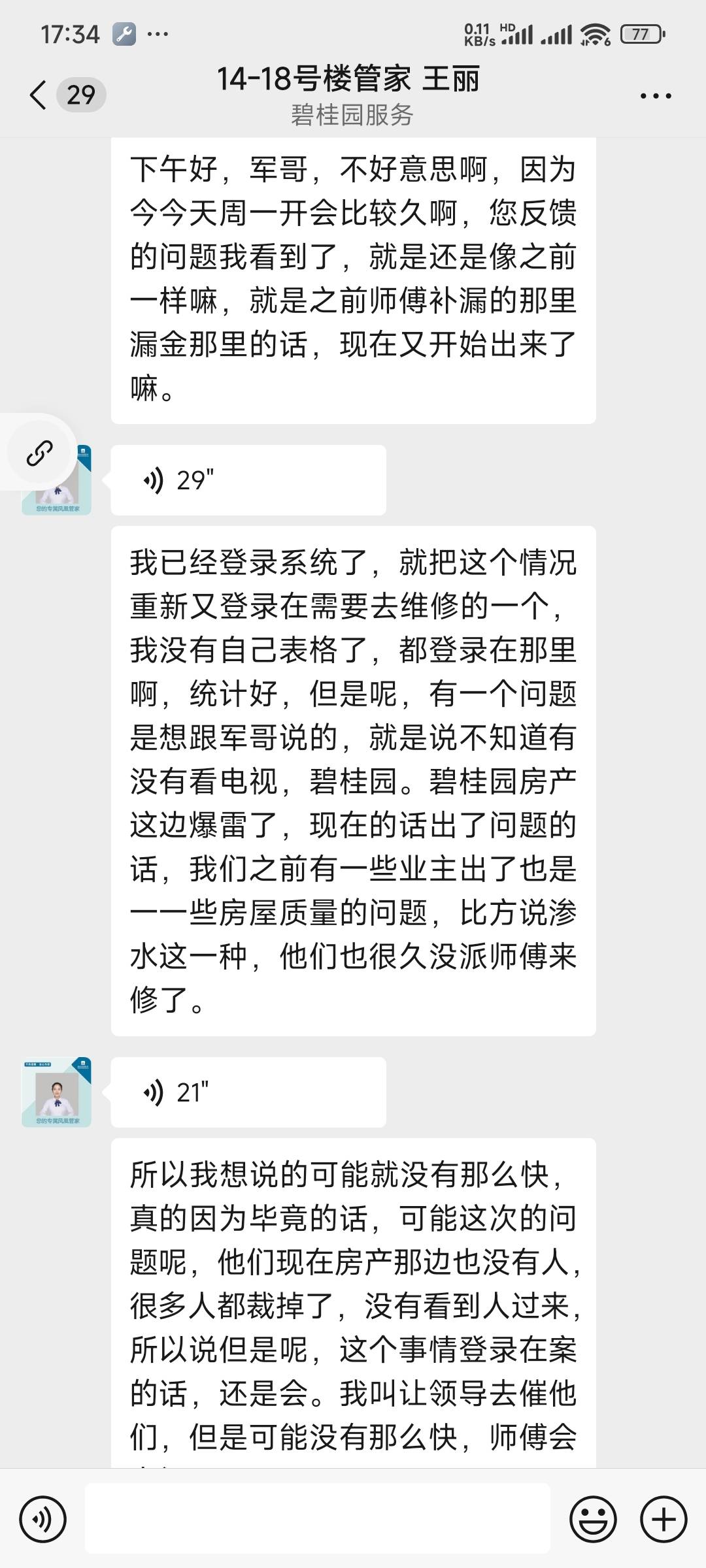
Task: Go back to the chat list
Action: (x=39, y=95)
